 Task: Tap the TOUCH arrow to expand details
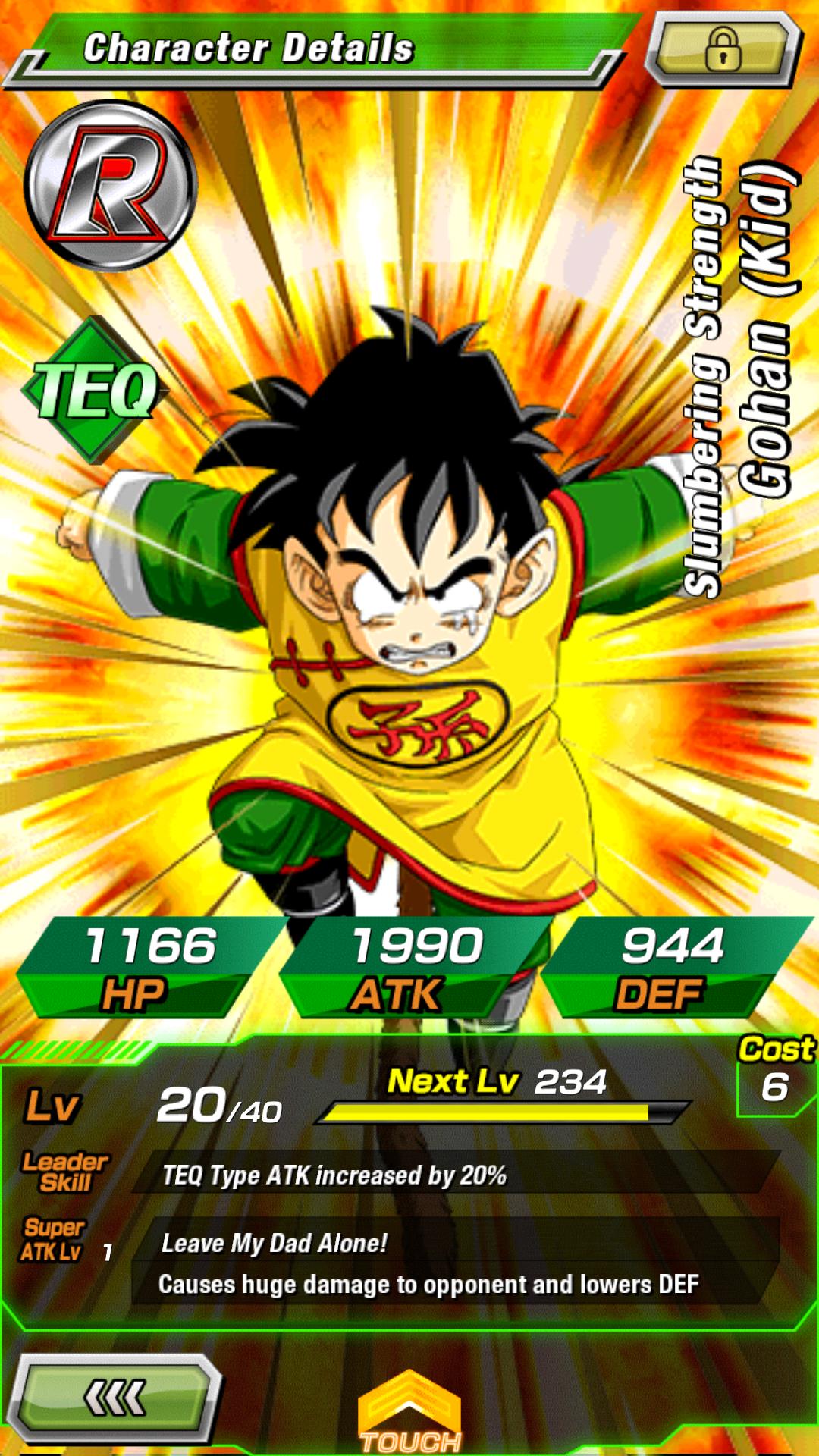(x=409, y=1412)
